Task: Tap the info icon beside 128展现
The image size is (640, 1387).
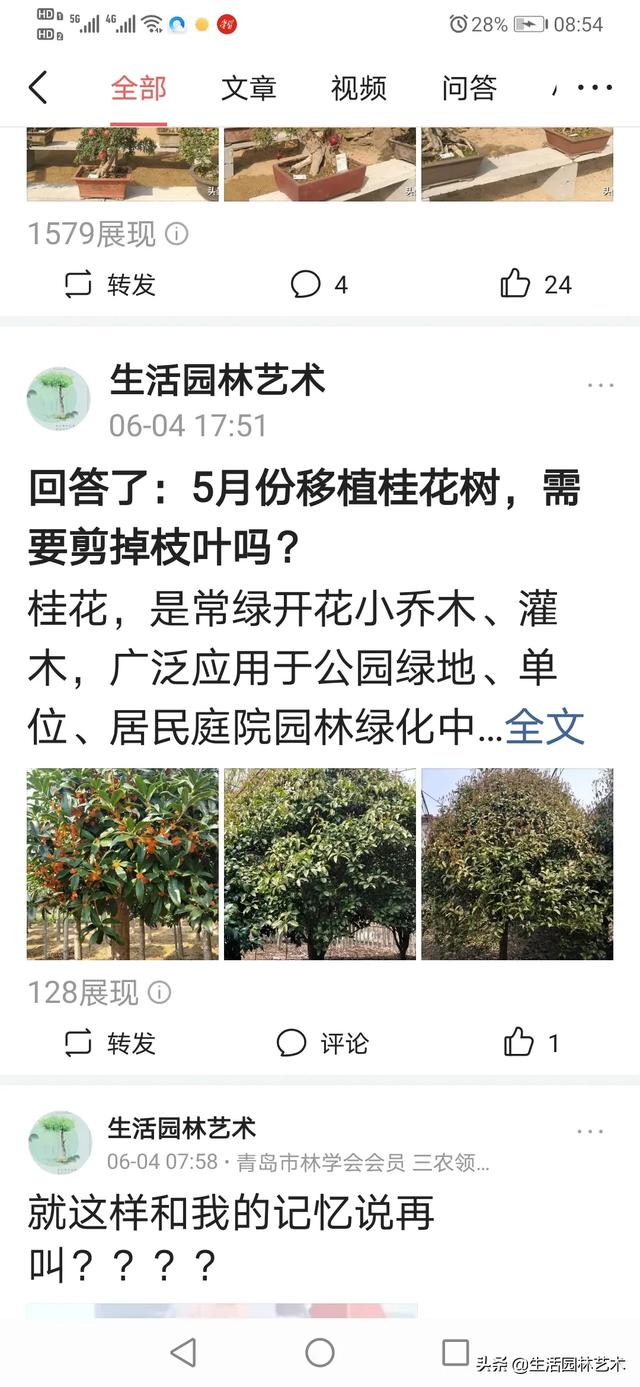Action: click(x=160, y=993)
